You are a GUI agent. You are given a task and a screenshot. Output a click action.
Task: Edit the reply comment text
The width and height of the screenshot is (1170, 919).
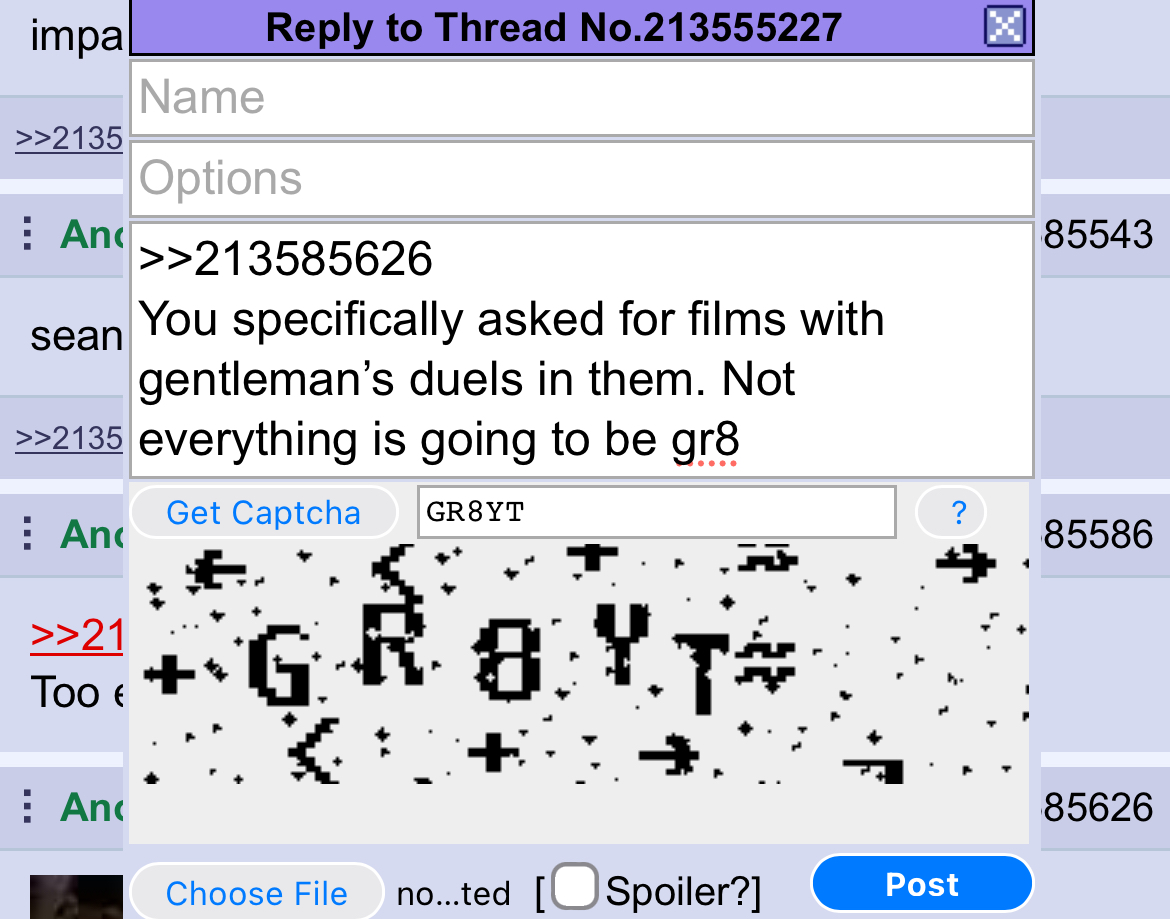click(x=581, y=350)
